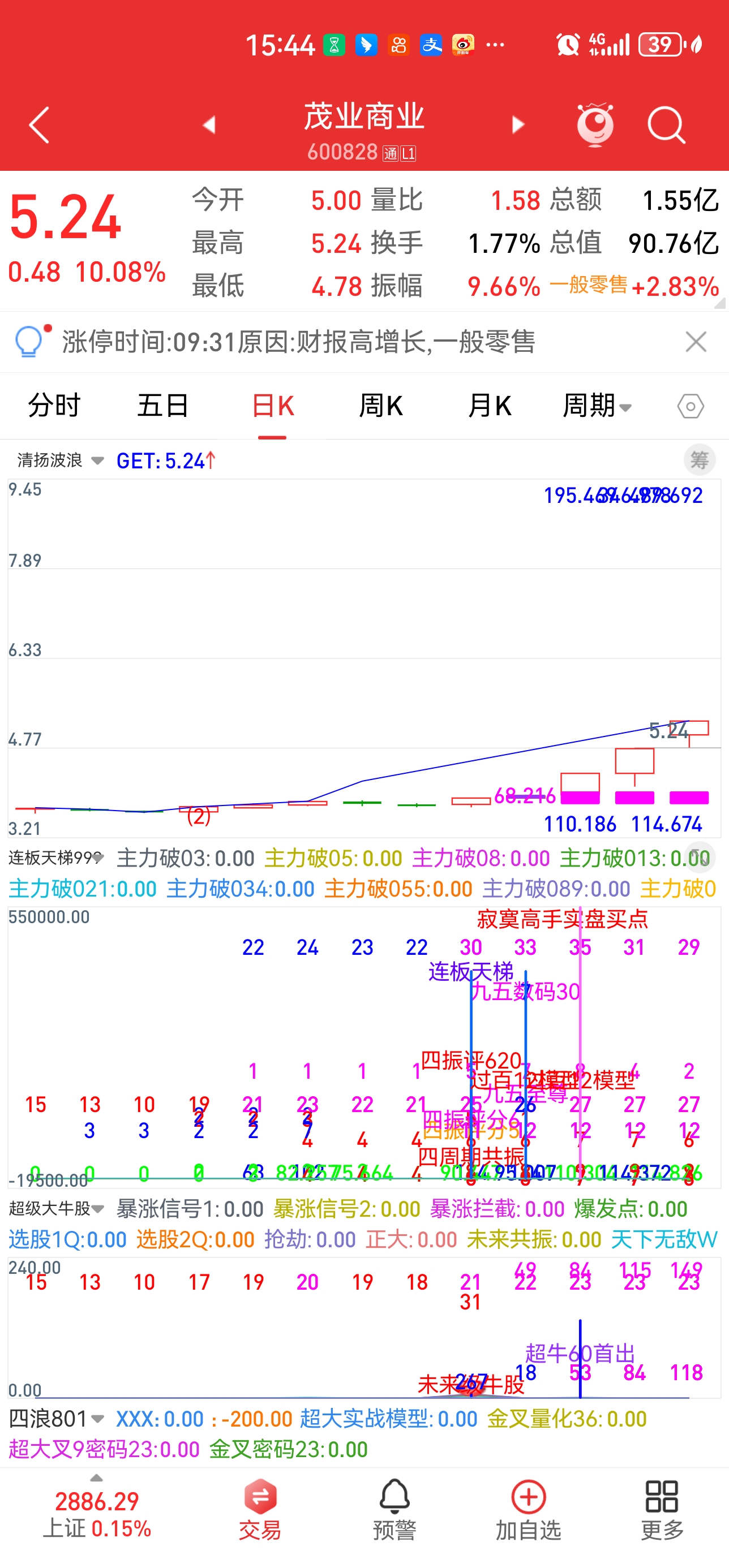The width and height of the screenshot is (729, 1568).
Task: Switch to the 分时 chart tab
Action: [x=54, y=406]
